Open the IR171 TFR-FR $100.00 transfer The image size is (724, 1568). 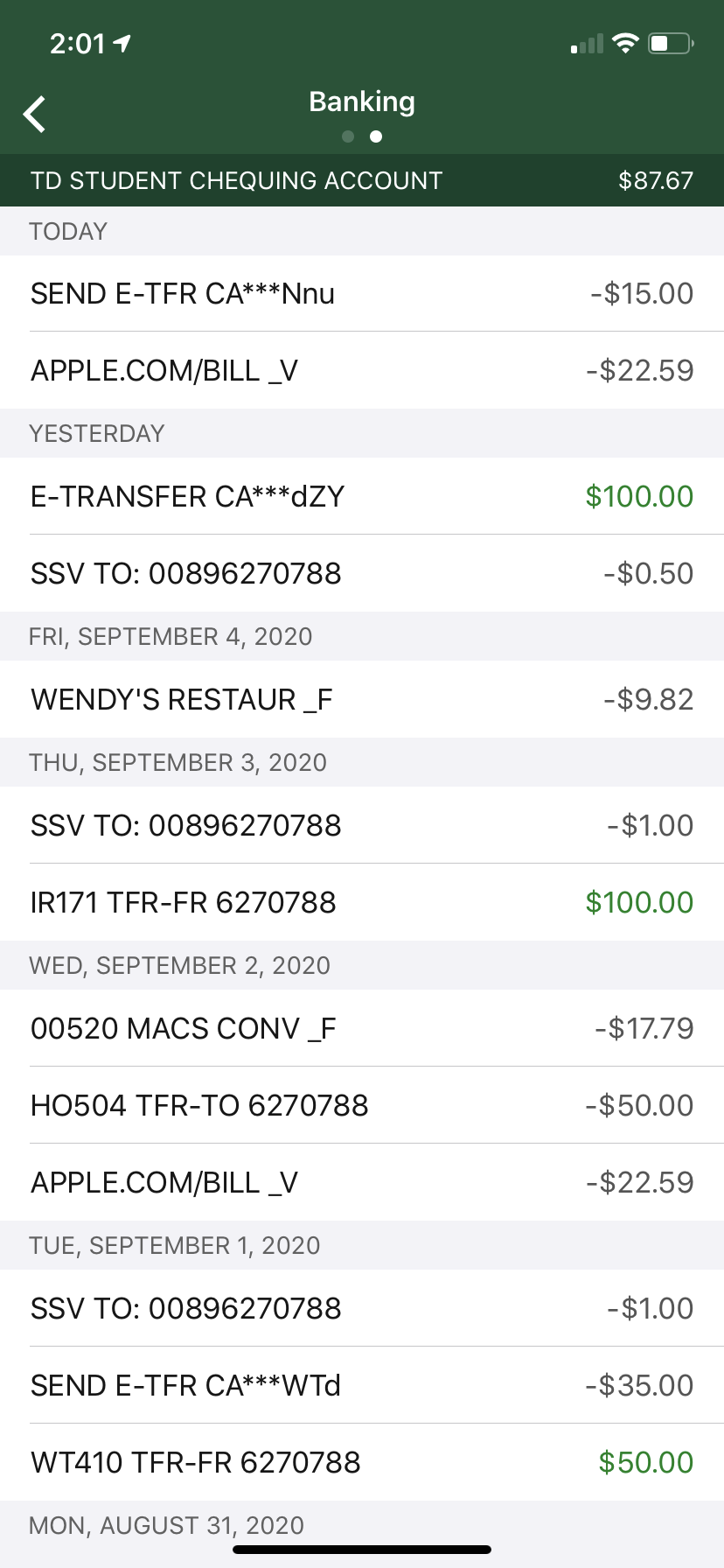point(361,903)
